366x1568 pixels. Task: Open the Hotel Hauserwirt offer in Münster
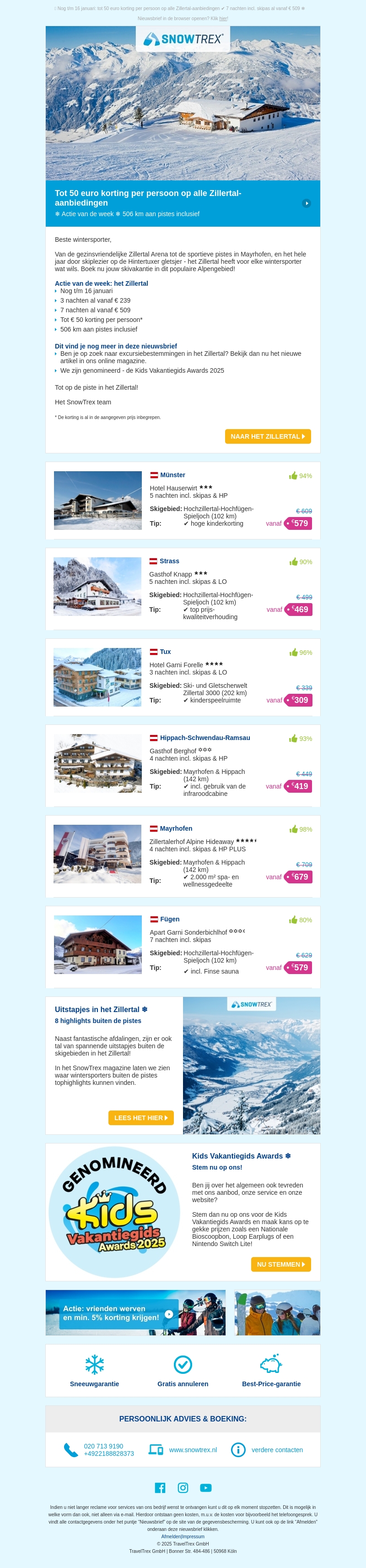(172, 475)
